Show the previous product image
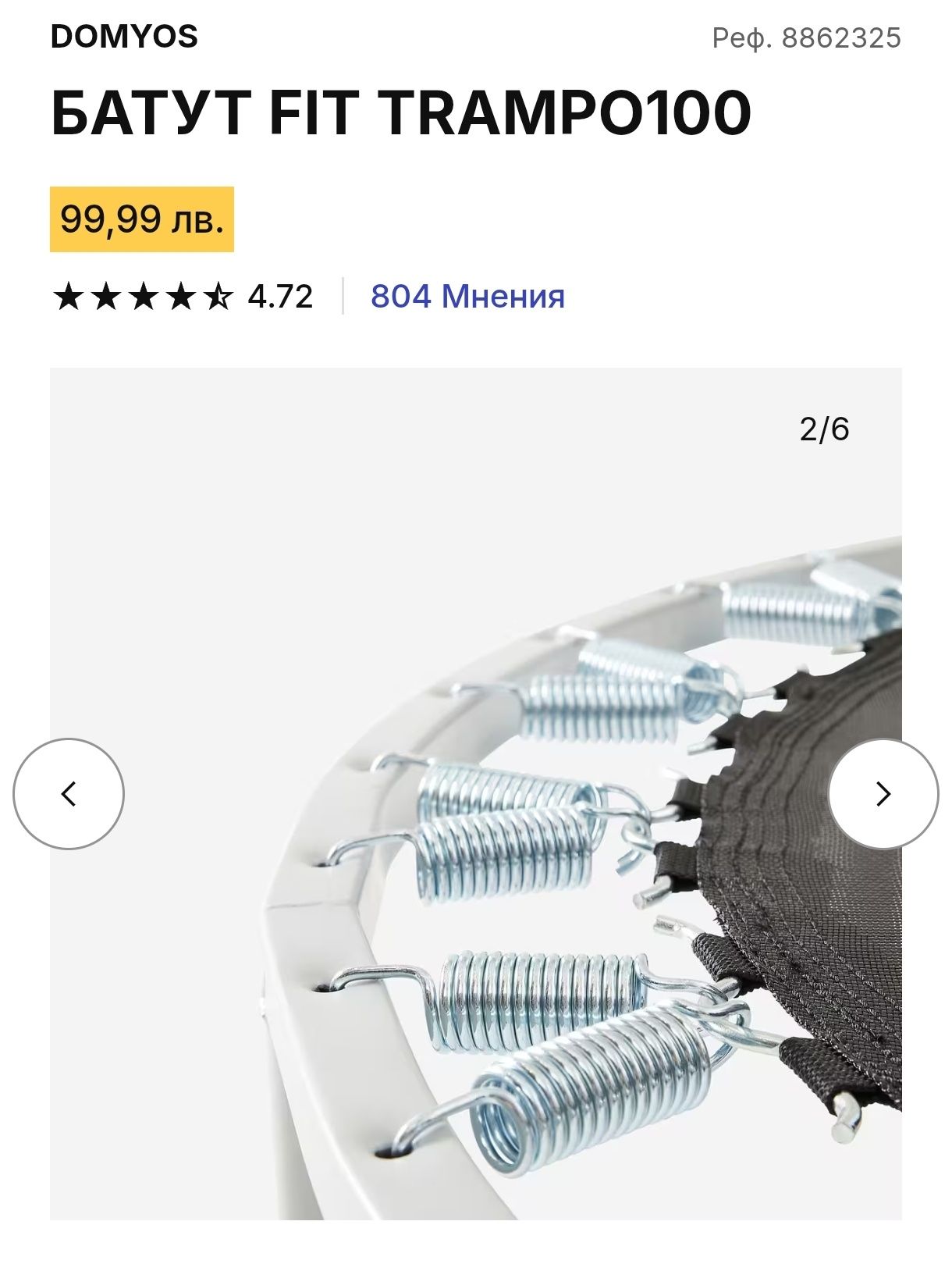The image size is (952, 1271). pyautogui.click(x=69, y=793)
